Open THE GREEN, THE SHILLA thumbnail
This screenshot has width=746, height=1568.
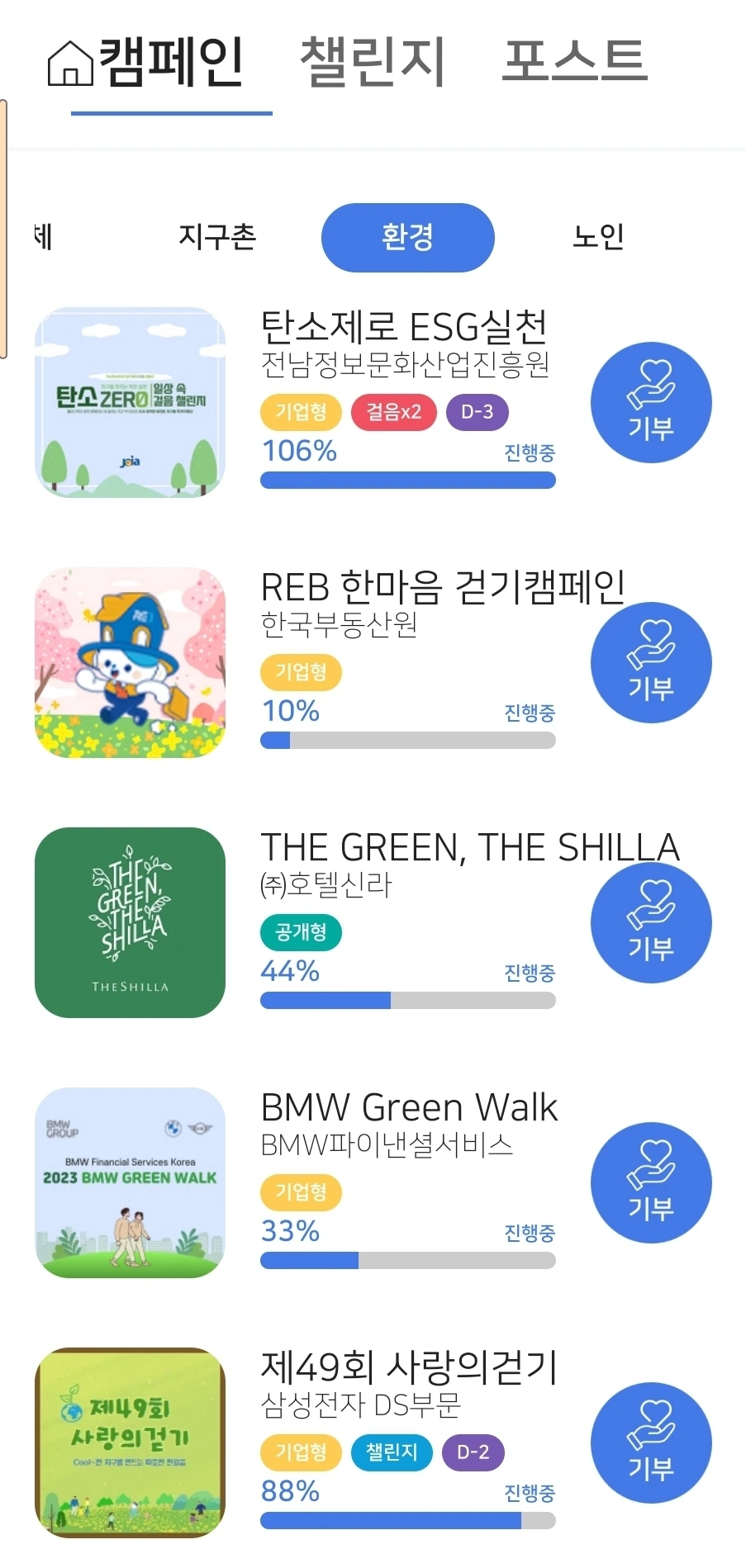pyautogui.click(x=130, y=923)
